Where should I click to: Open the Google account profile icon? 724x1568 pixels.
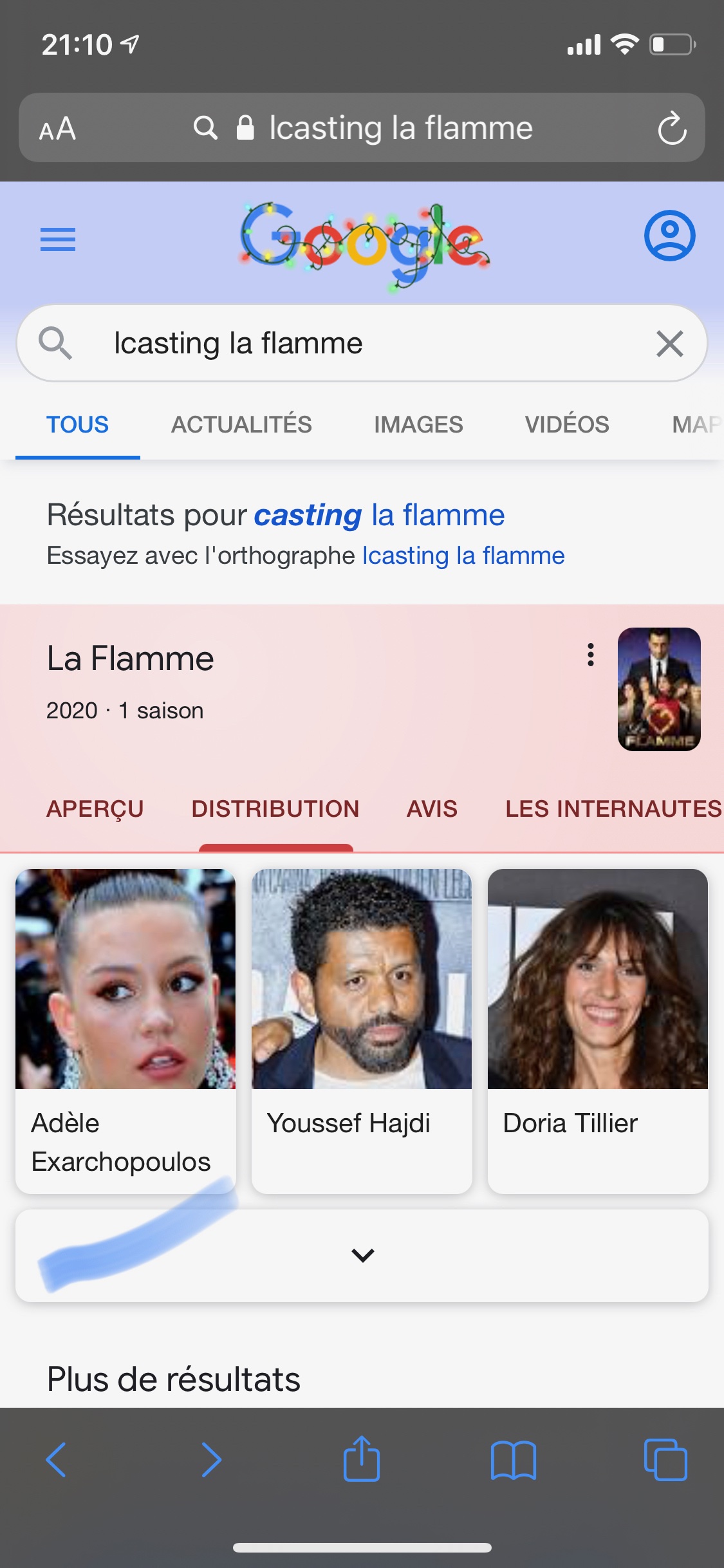(x=669, y=236)
